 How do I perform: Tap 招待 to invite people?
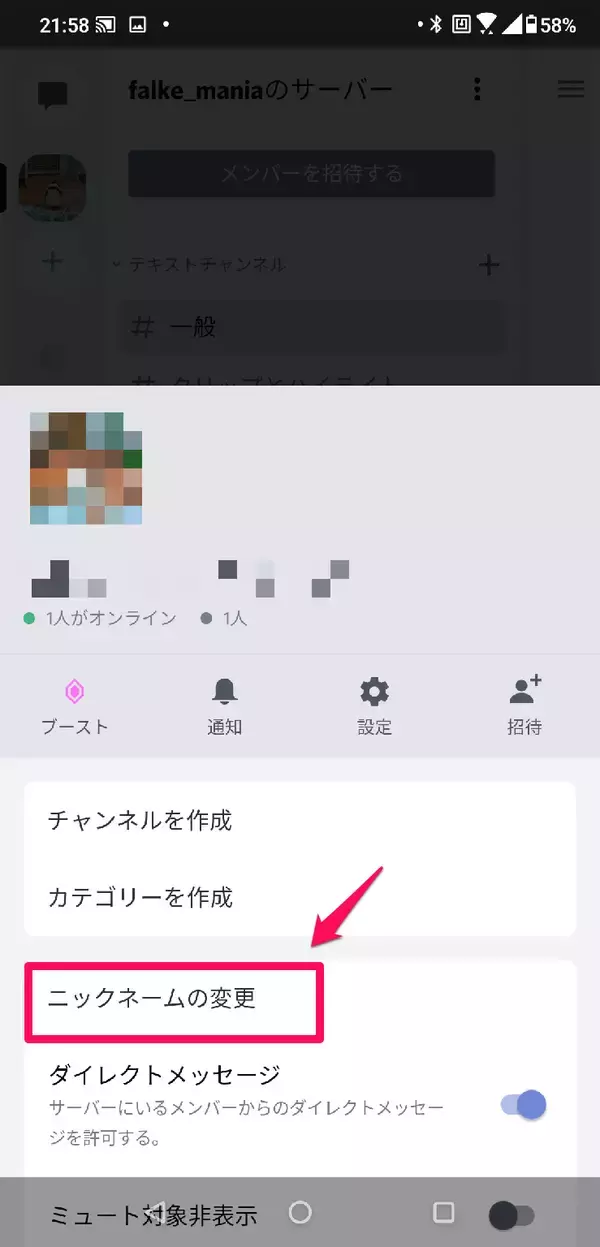(524, 705)
